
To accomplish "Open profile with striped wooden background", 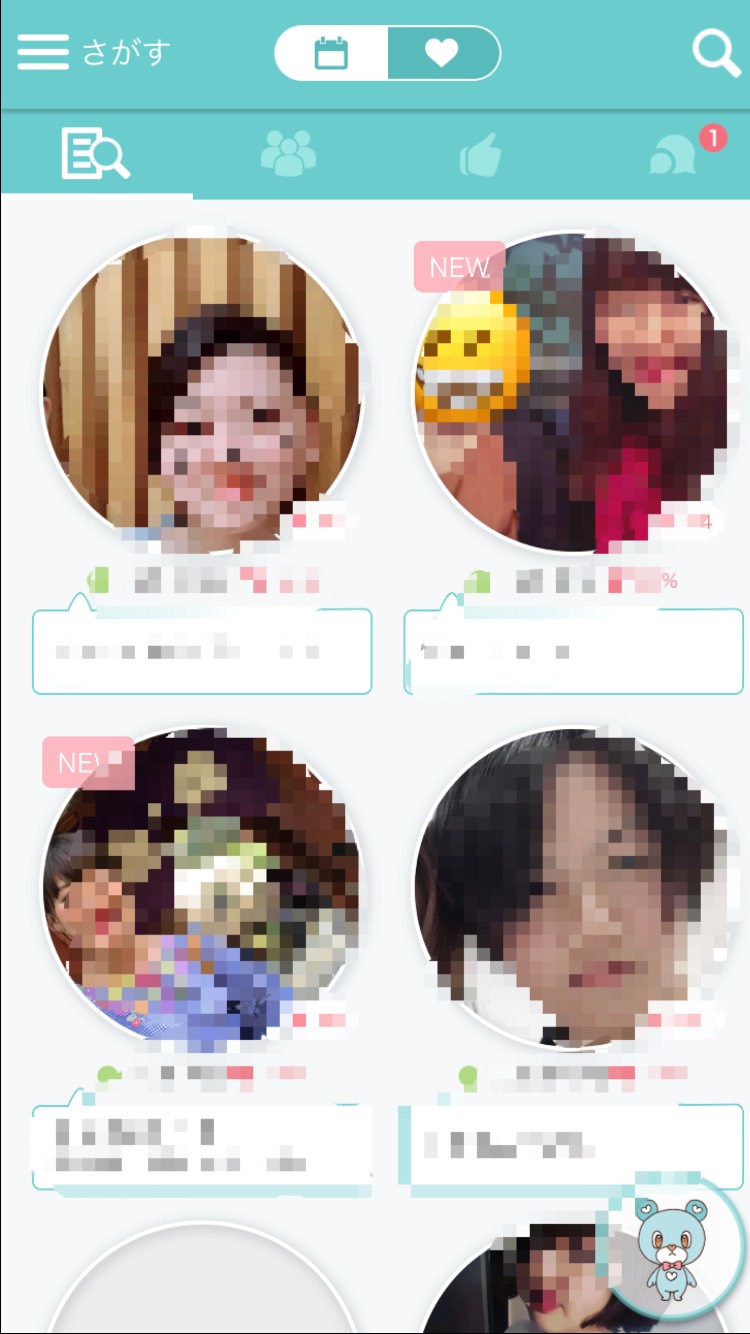I will [203, 392].
